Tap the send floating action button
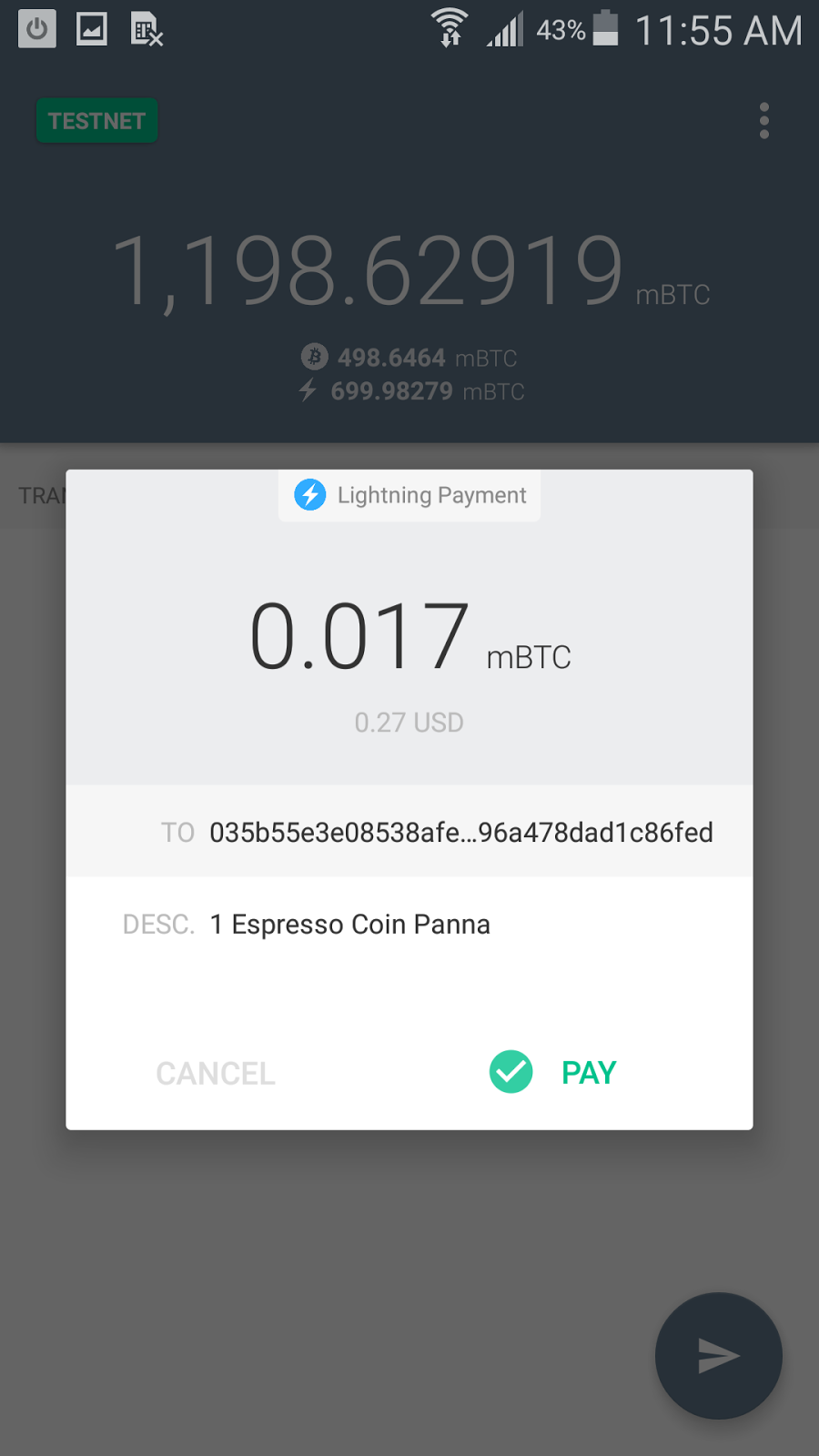 [718, 1356]
